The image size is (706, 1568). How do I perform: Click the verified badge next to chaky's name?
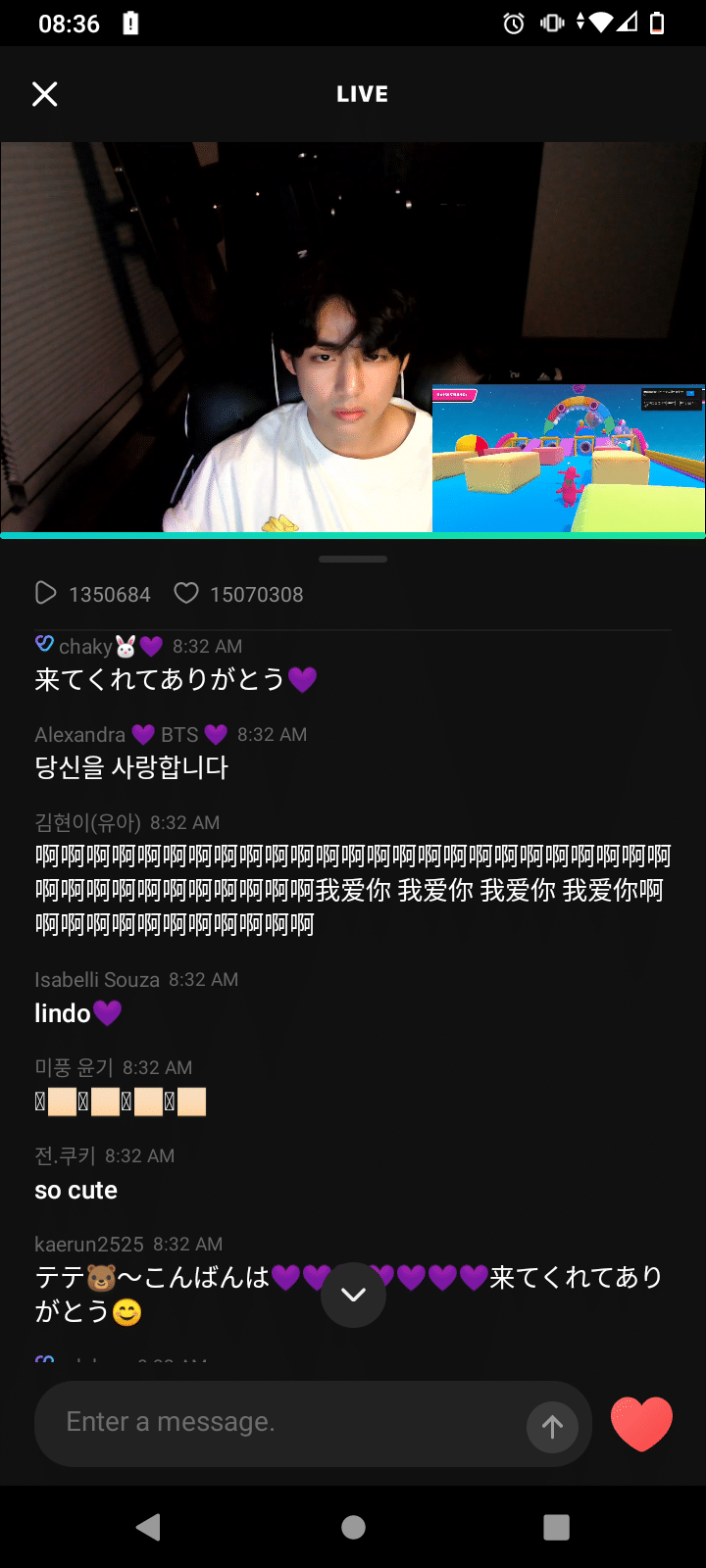pyautogui.click(x=42, y=646)
